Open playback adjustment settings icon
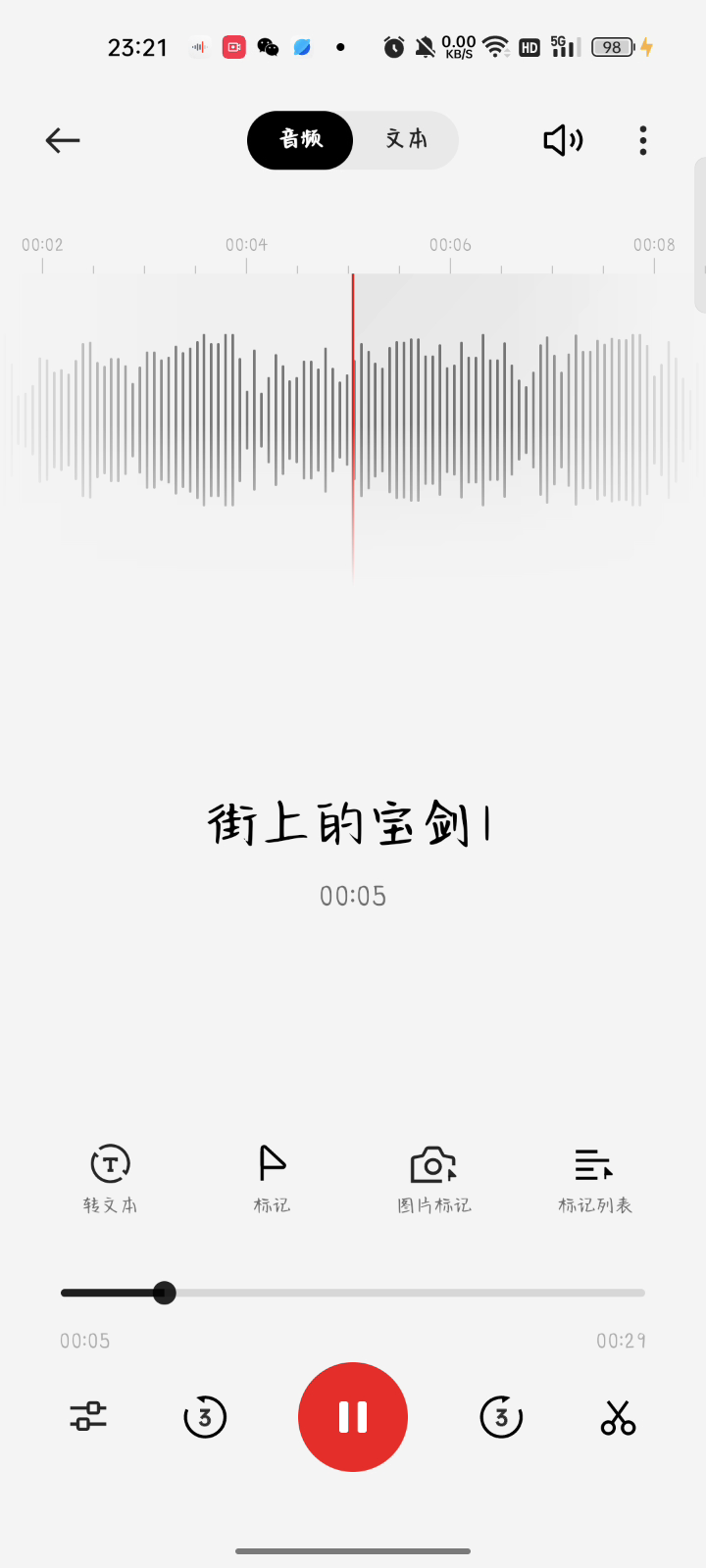Viewport: 706px width, 1568px height. point(88,1416)
